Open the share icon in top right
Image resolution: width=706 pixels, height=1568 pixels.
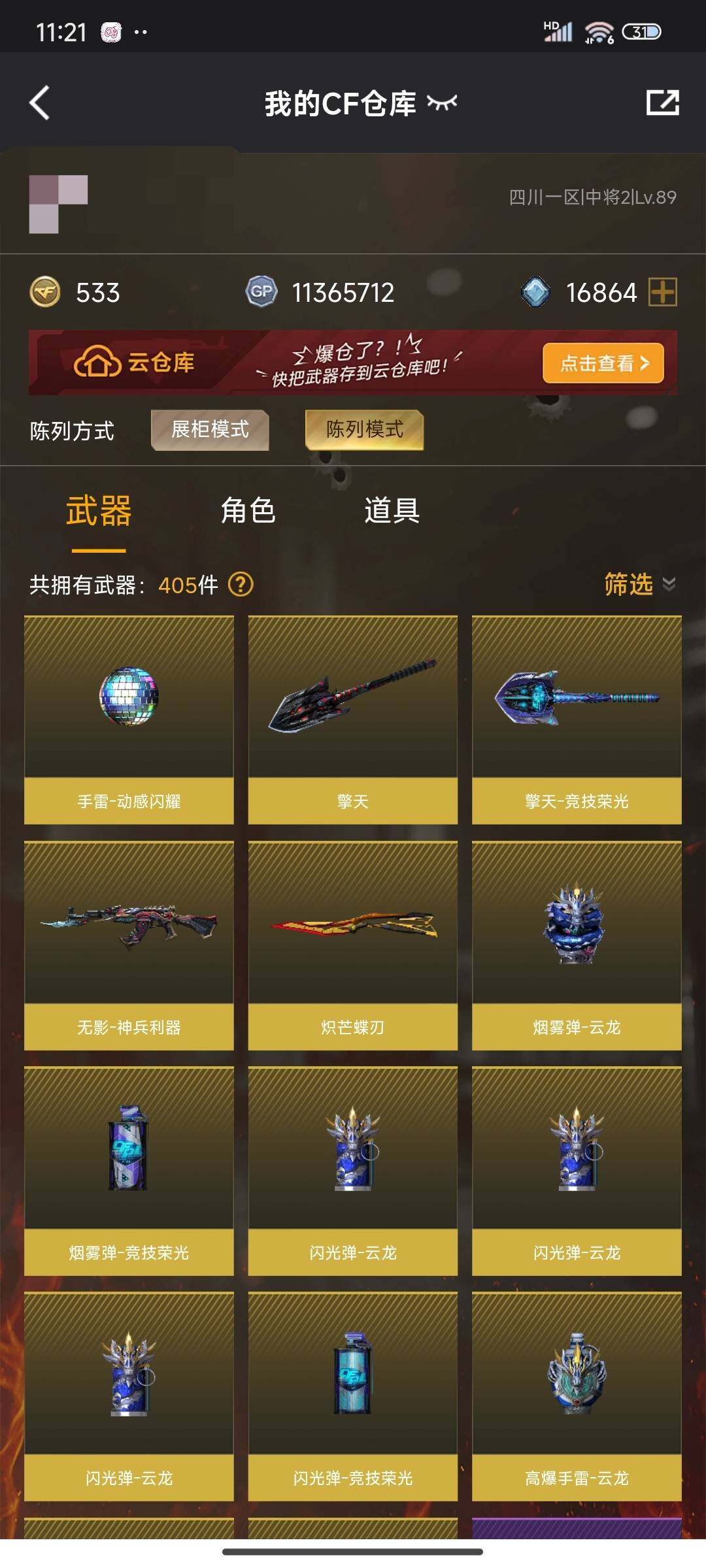click(x=662, y=103)
